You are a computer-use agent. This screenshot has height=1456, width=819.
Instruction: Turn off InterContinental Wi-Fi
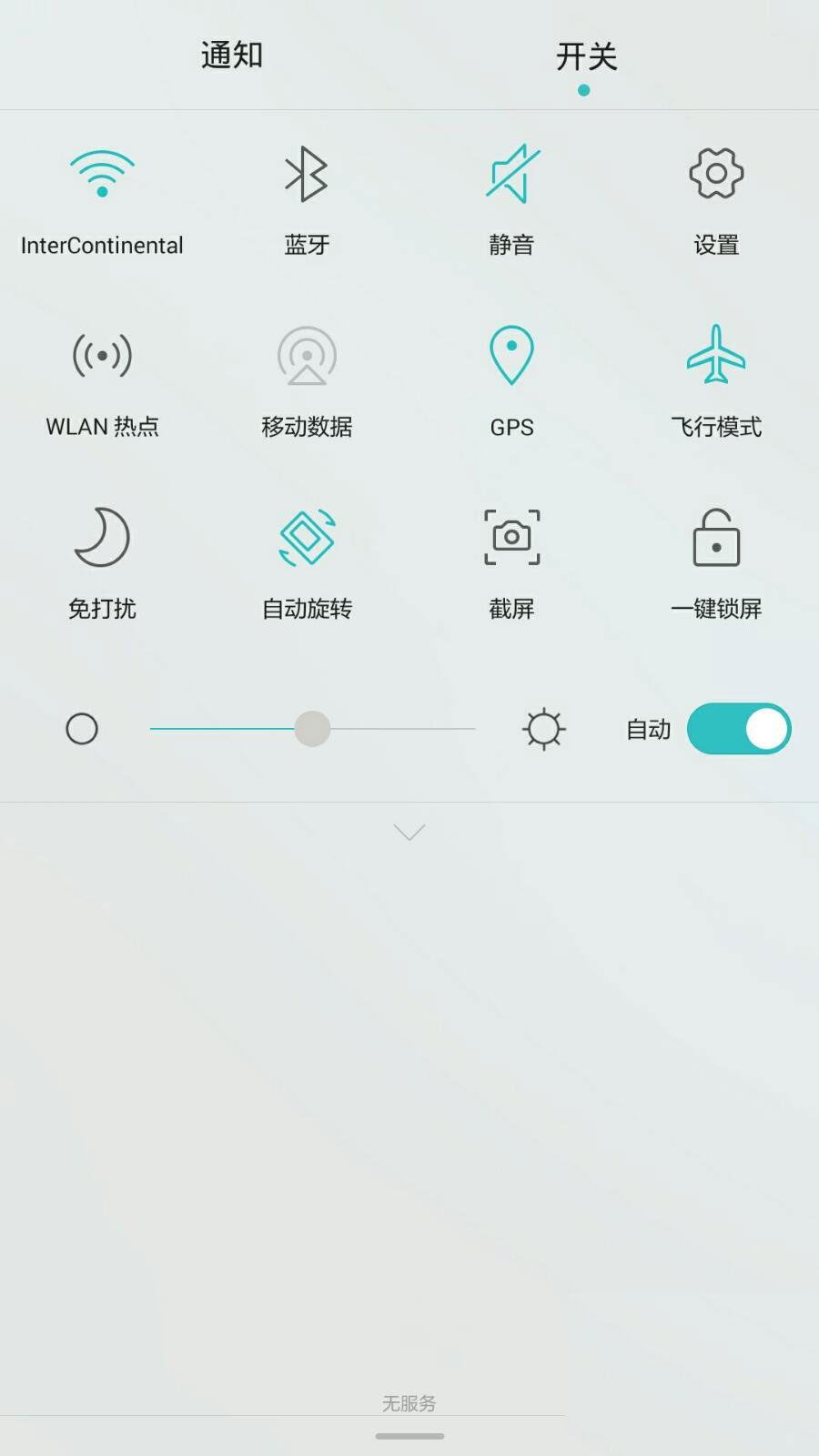click(102, 175)
